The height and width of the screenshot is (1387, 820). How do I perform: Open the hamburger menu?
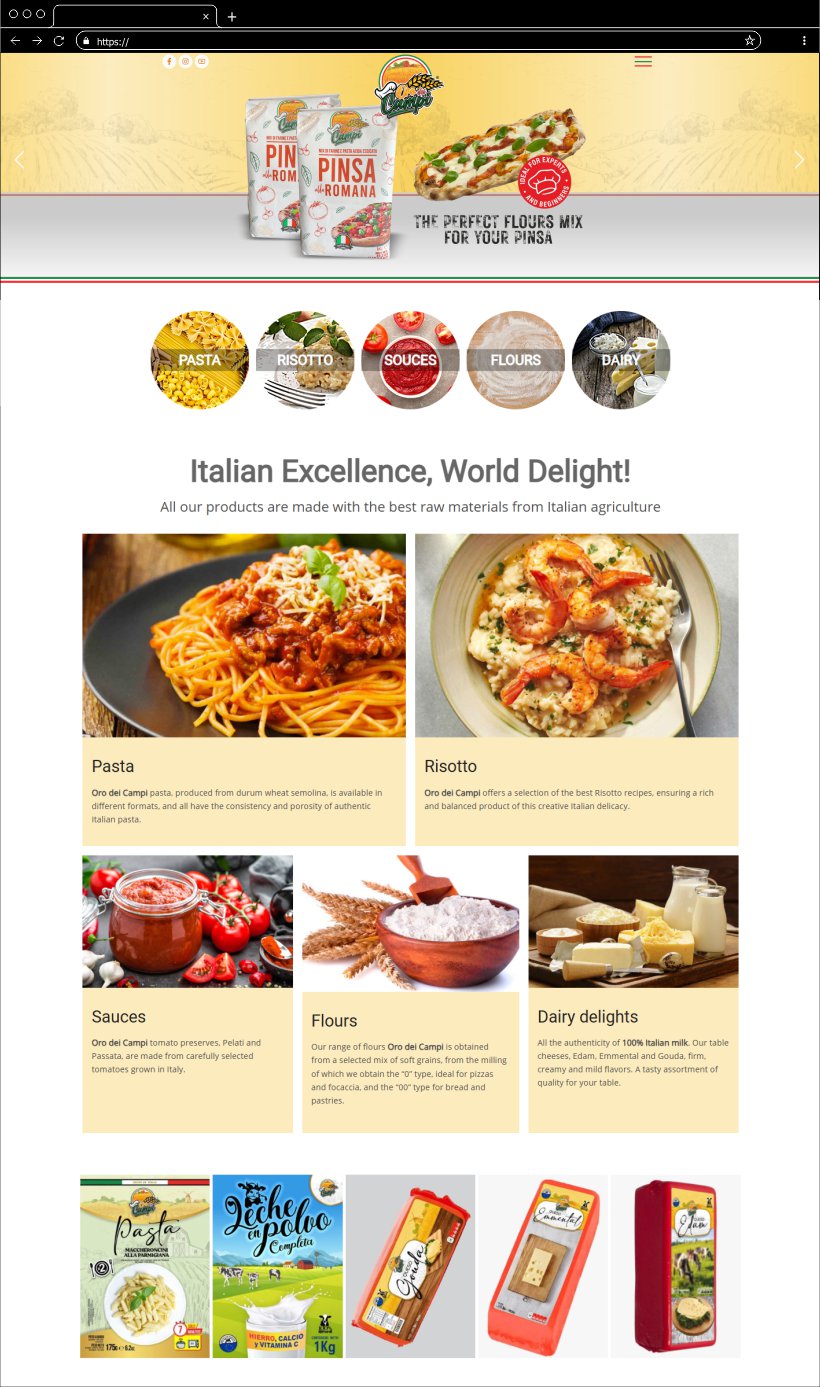click(x=643, y=62)
